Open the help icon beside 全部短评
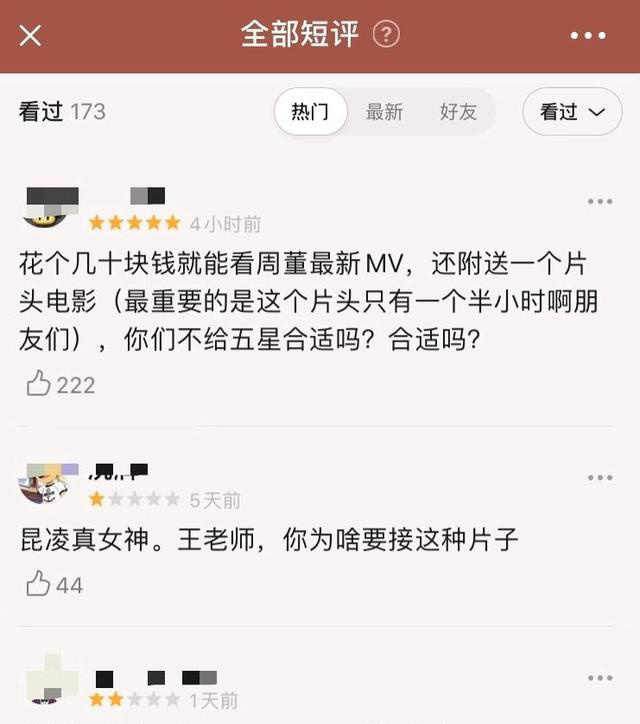This screenshot has width=640, height=724. click(386, 35)
